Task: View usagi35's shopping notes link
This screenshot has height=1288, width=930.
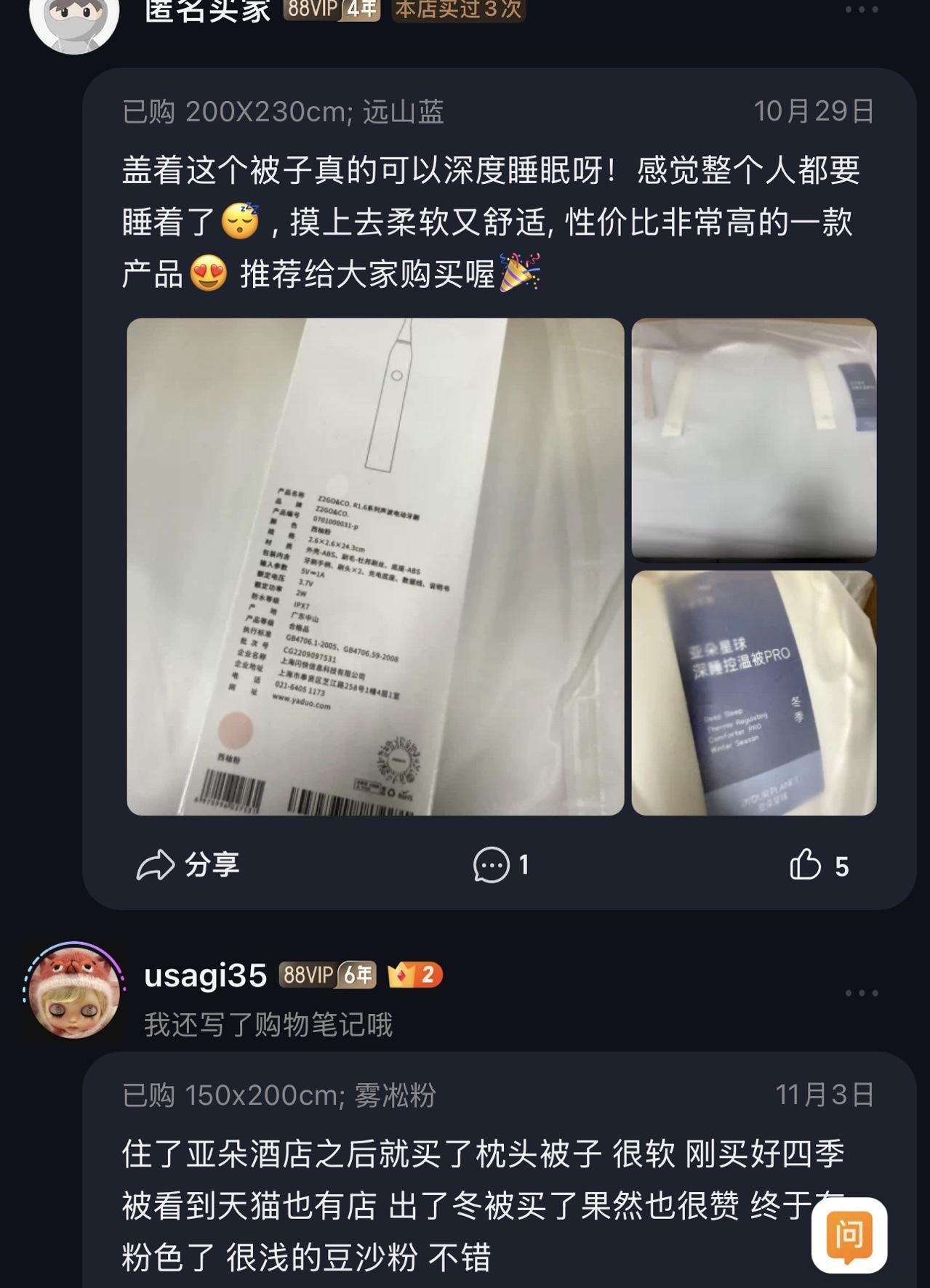Action: (268, 1025)
